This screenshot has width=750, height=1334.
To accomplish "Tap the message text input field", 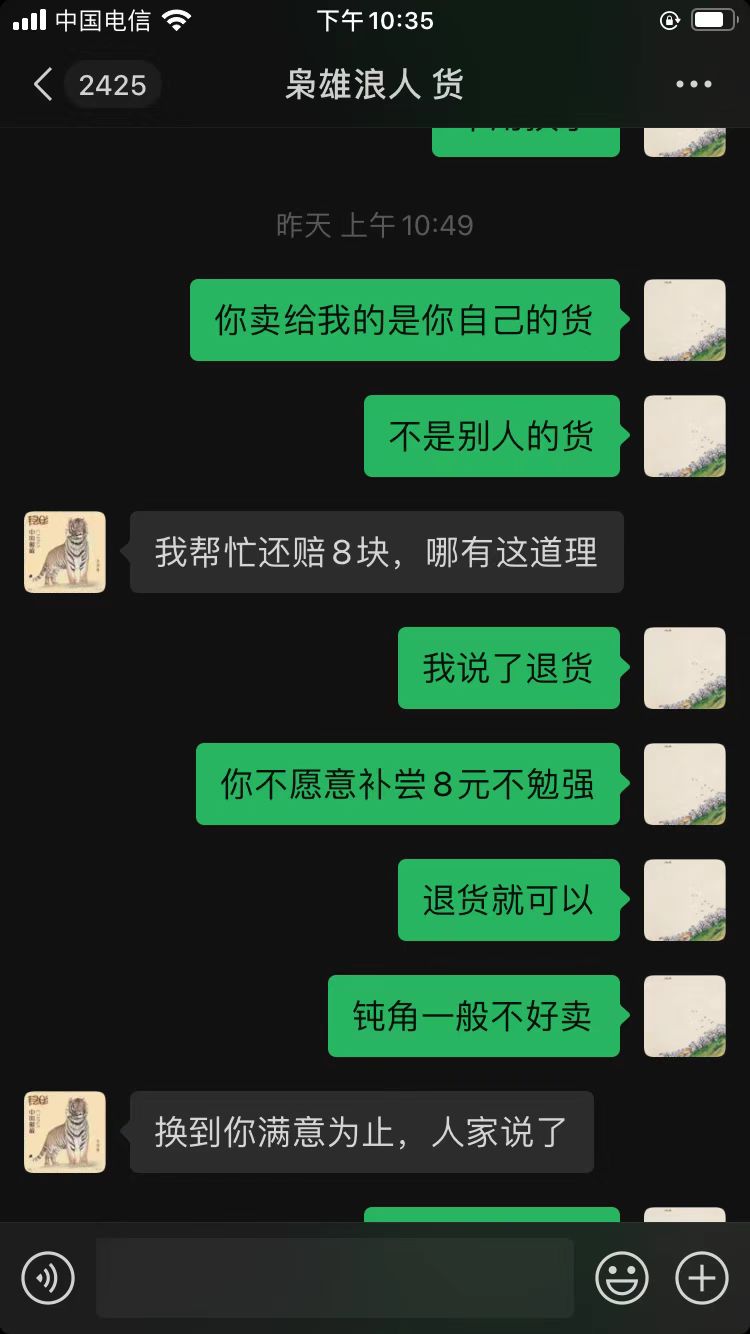I will (335, 1277).
